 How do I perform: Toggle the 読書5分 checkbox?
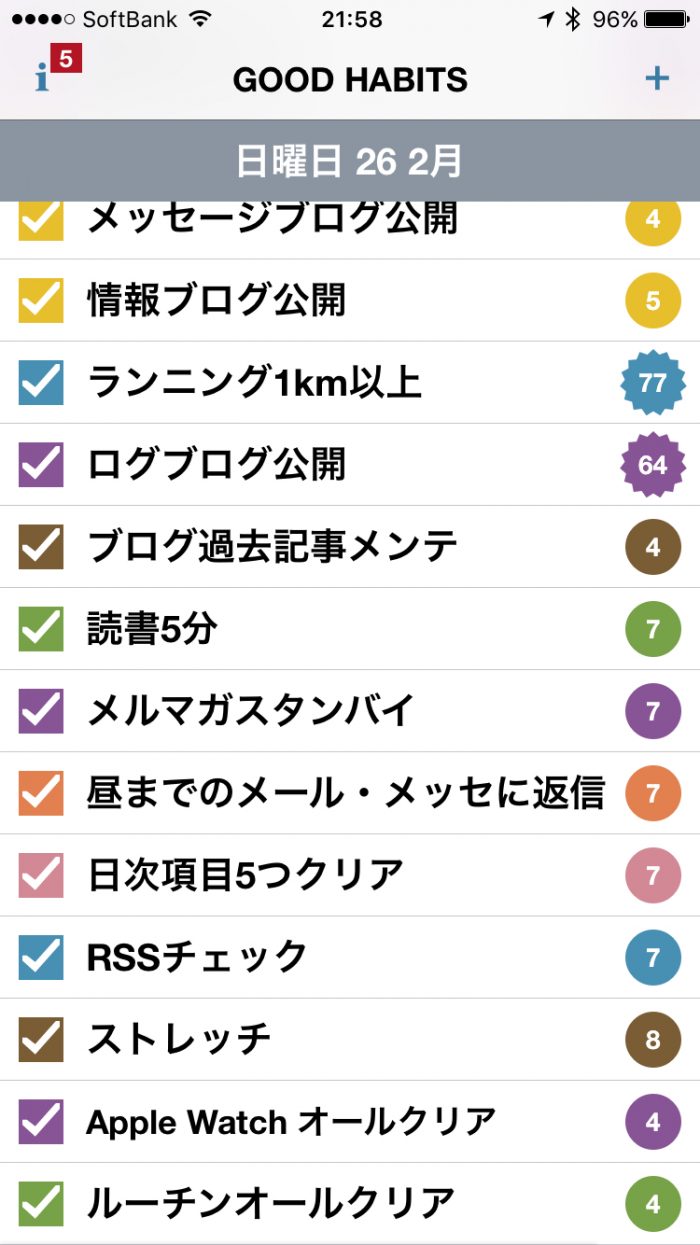click(41, 629)
